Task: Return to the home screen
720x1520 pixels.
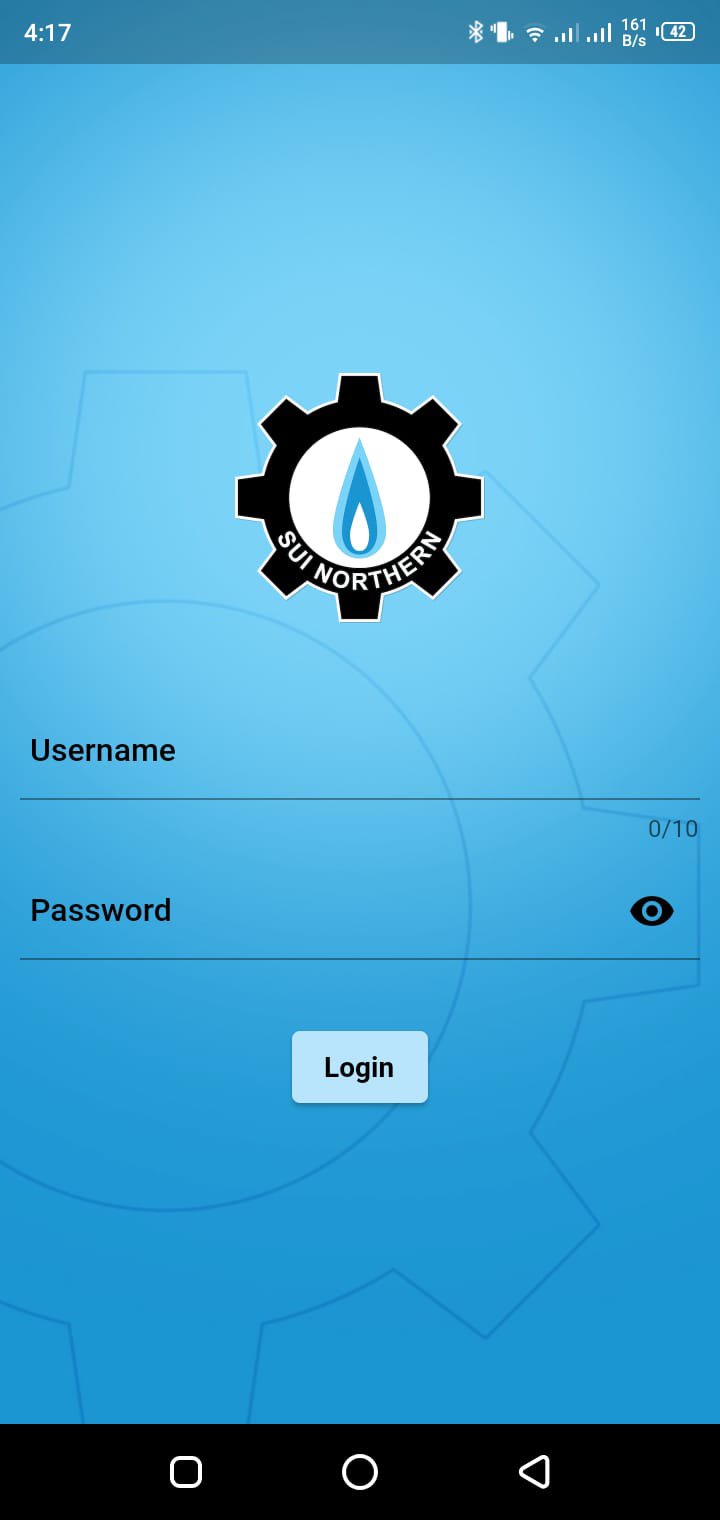Action: 360,1472
